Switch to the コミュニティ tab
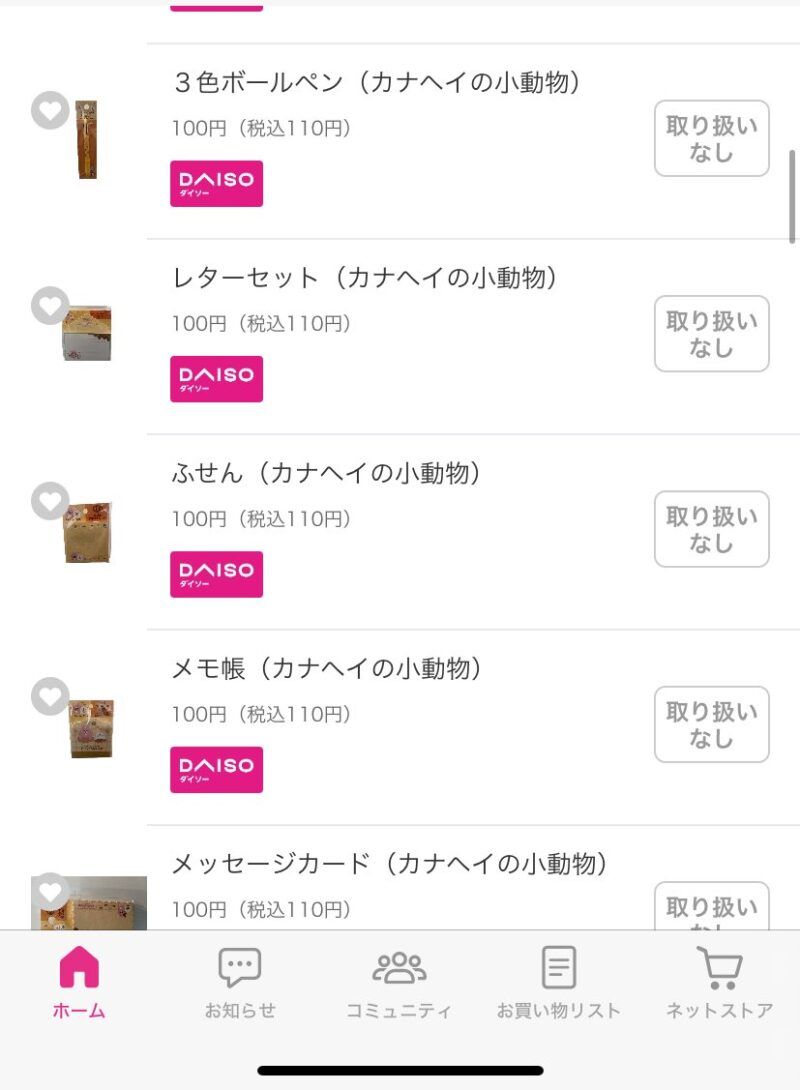Viewport: 800px width, 1090px height. point(399,983)
